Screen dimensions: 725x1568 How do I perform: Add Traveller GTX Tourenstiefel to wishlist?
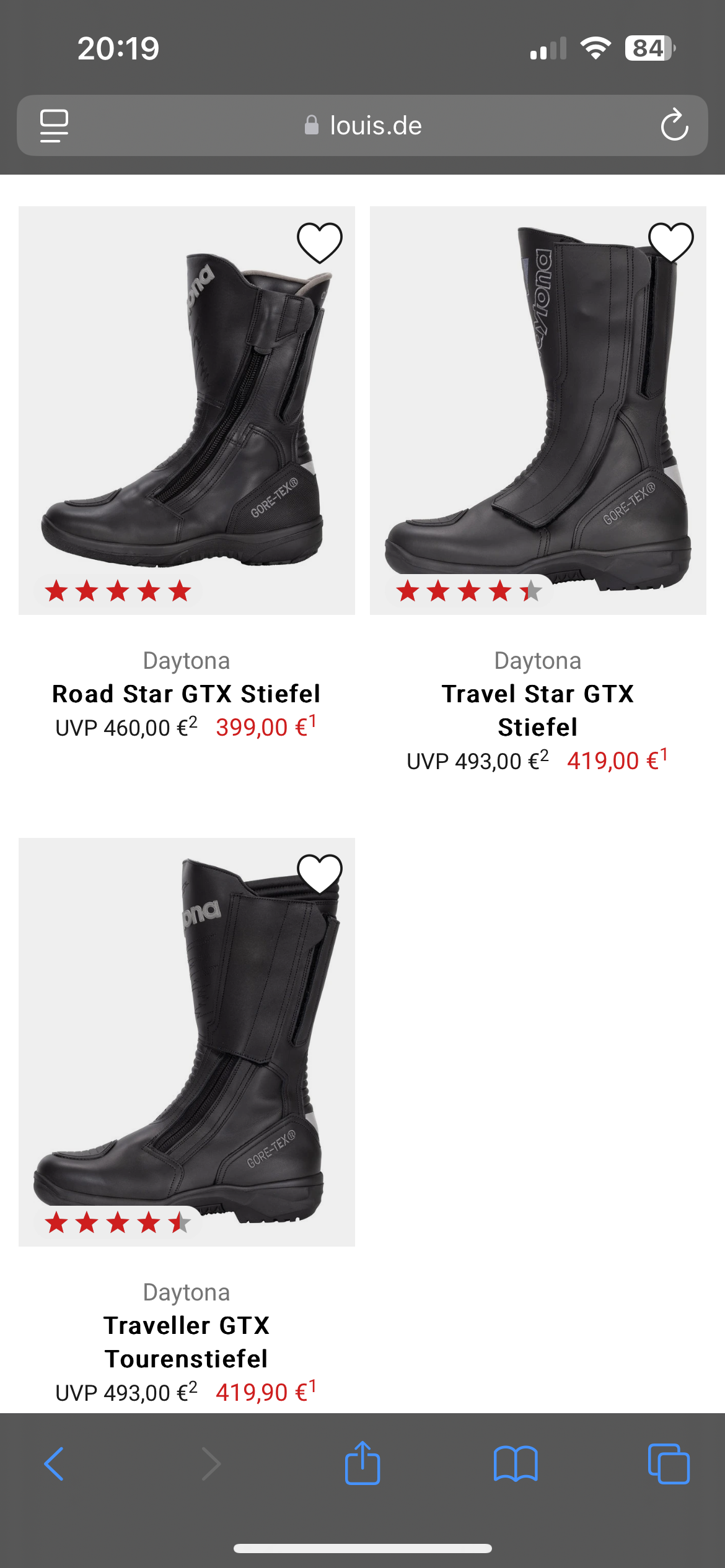(319, 873)
